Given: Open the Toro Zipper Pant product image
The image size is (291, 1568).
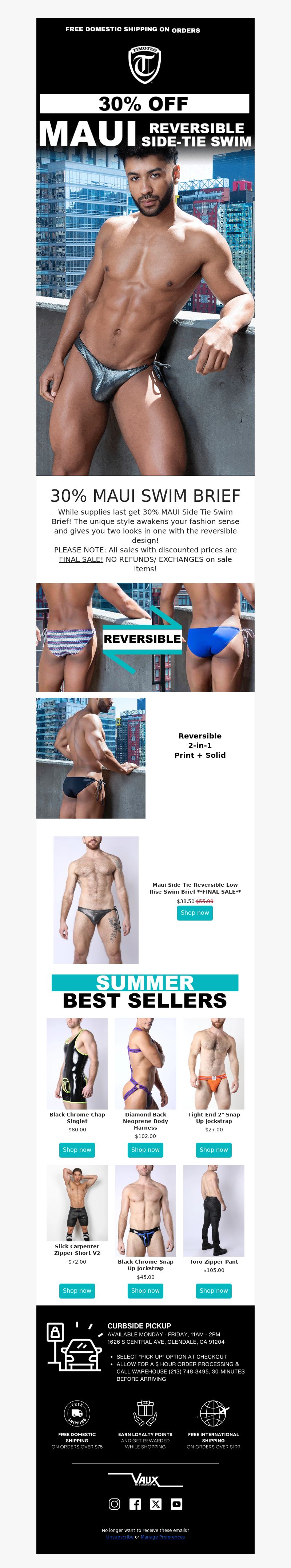Looking at the screenshot, I should coord(213,1210).
